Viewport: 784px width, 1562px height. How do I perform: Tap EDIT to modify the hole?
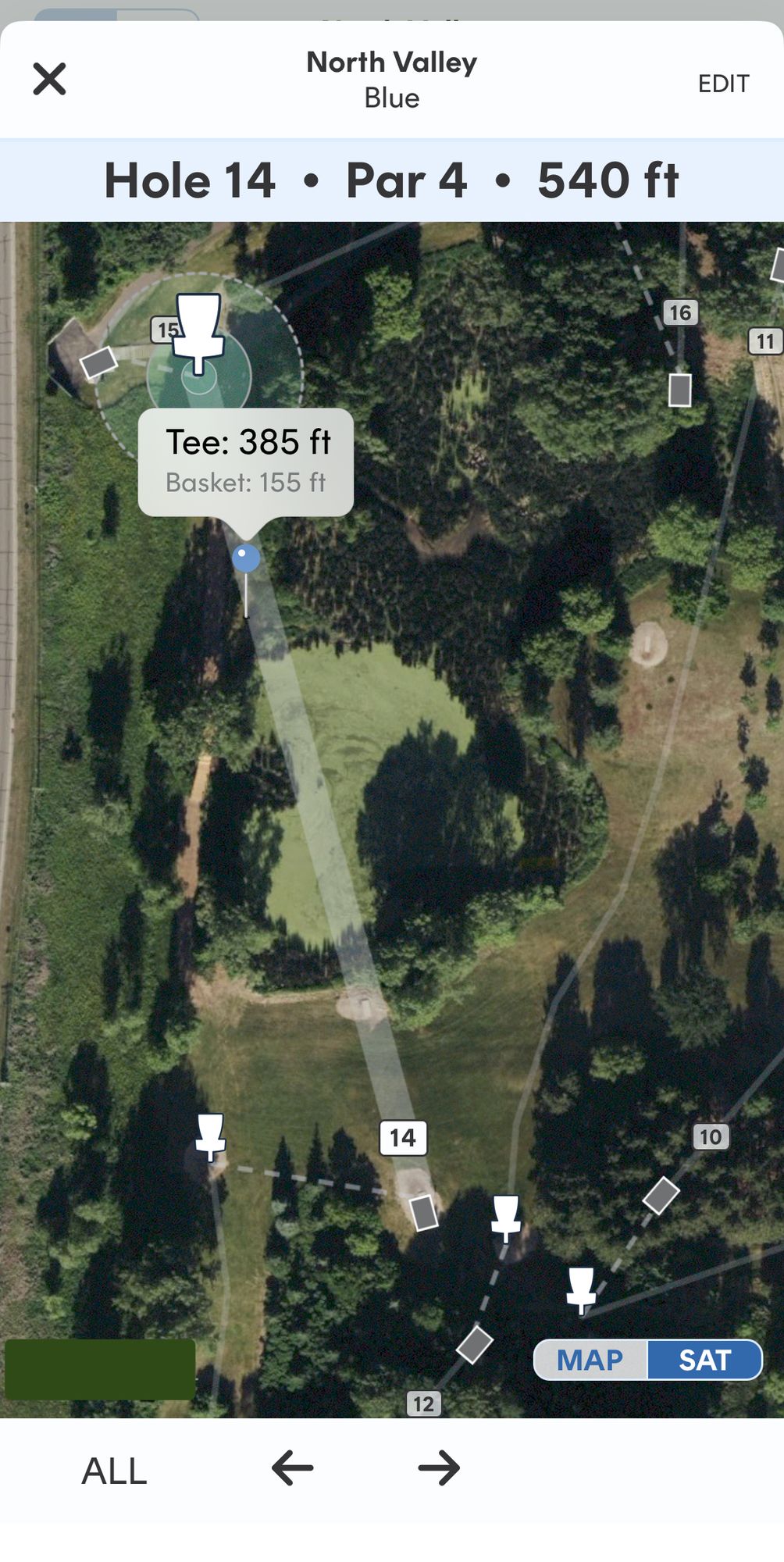(x=723, y=84)
